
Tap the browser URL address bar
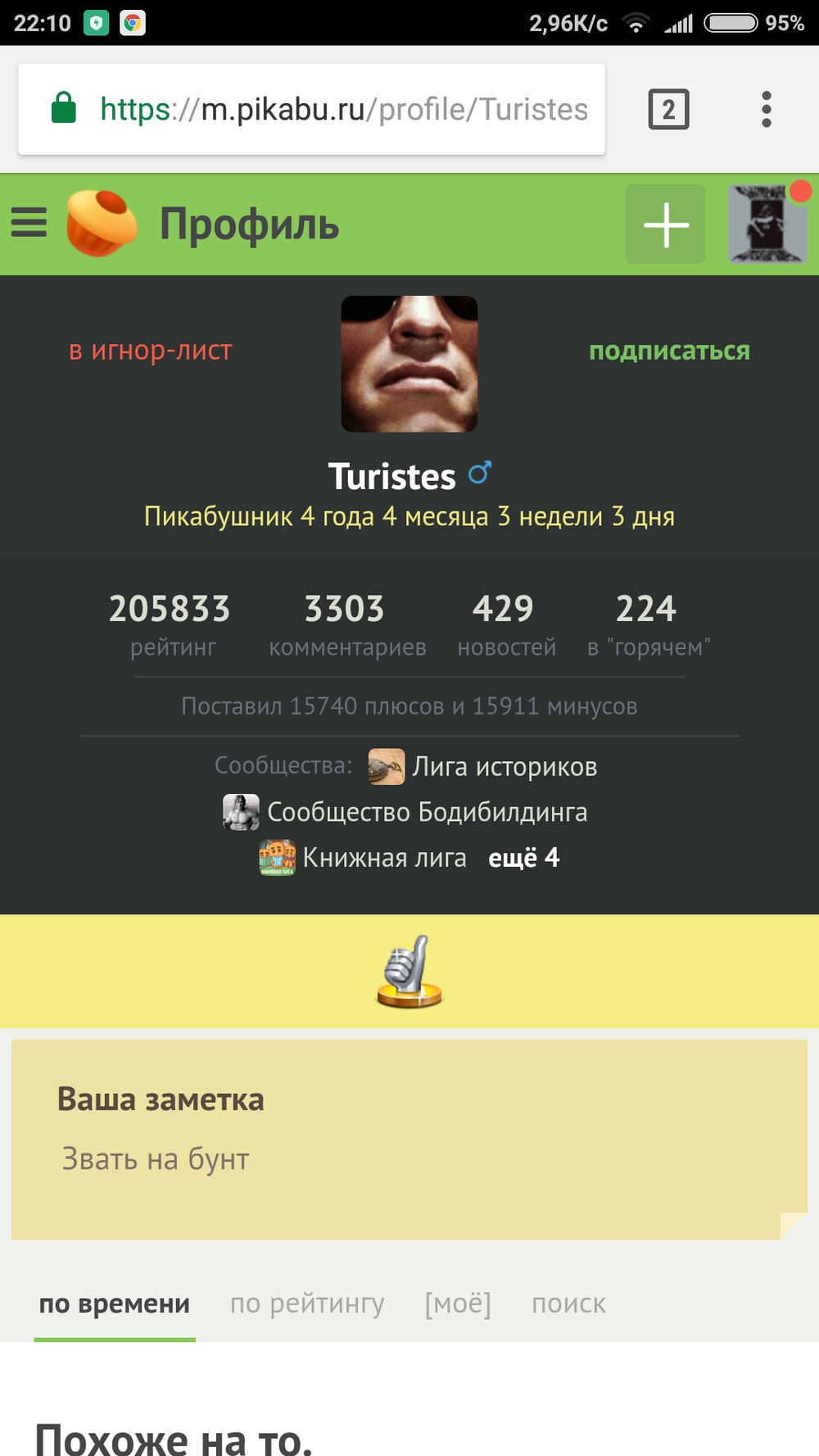311,109
